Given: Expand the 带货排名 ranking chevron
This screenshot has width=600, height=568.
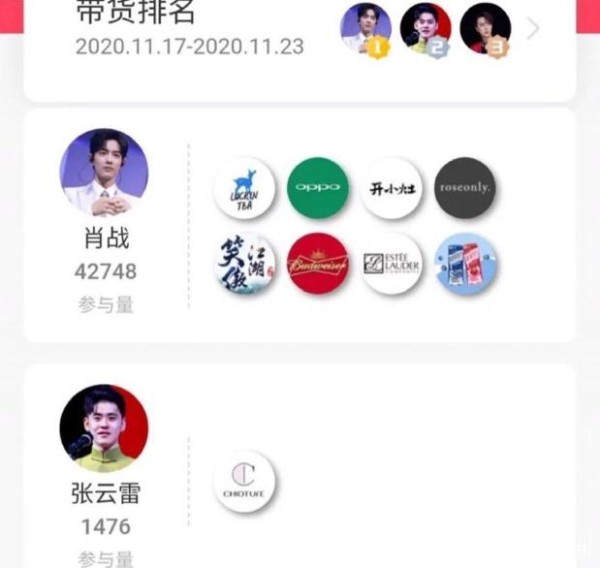Looking at the screenshot, I should [x=533, y=29].
